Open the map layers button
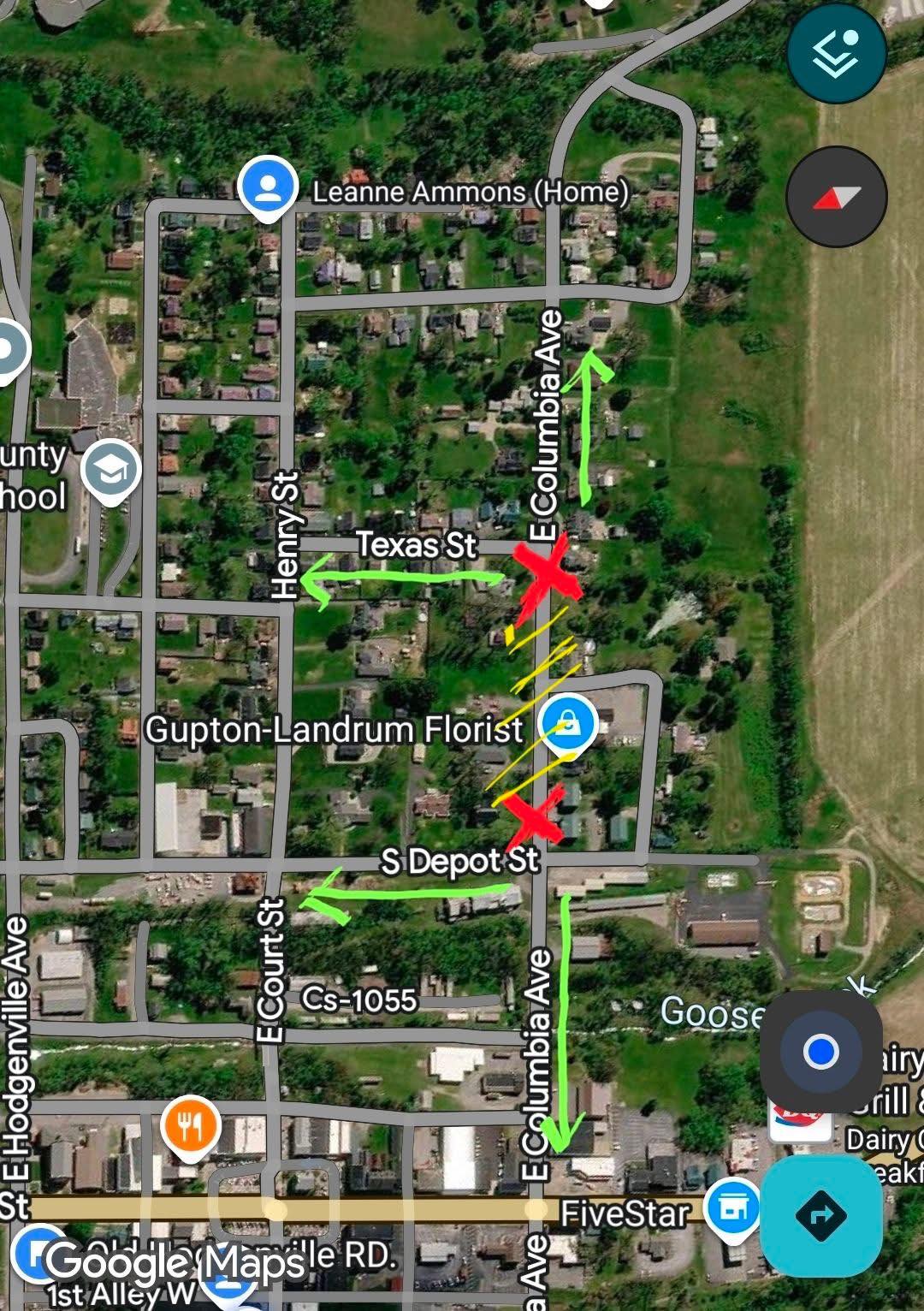 [836, 54]
